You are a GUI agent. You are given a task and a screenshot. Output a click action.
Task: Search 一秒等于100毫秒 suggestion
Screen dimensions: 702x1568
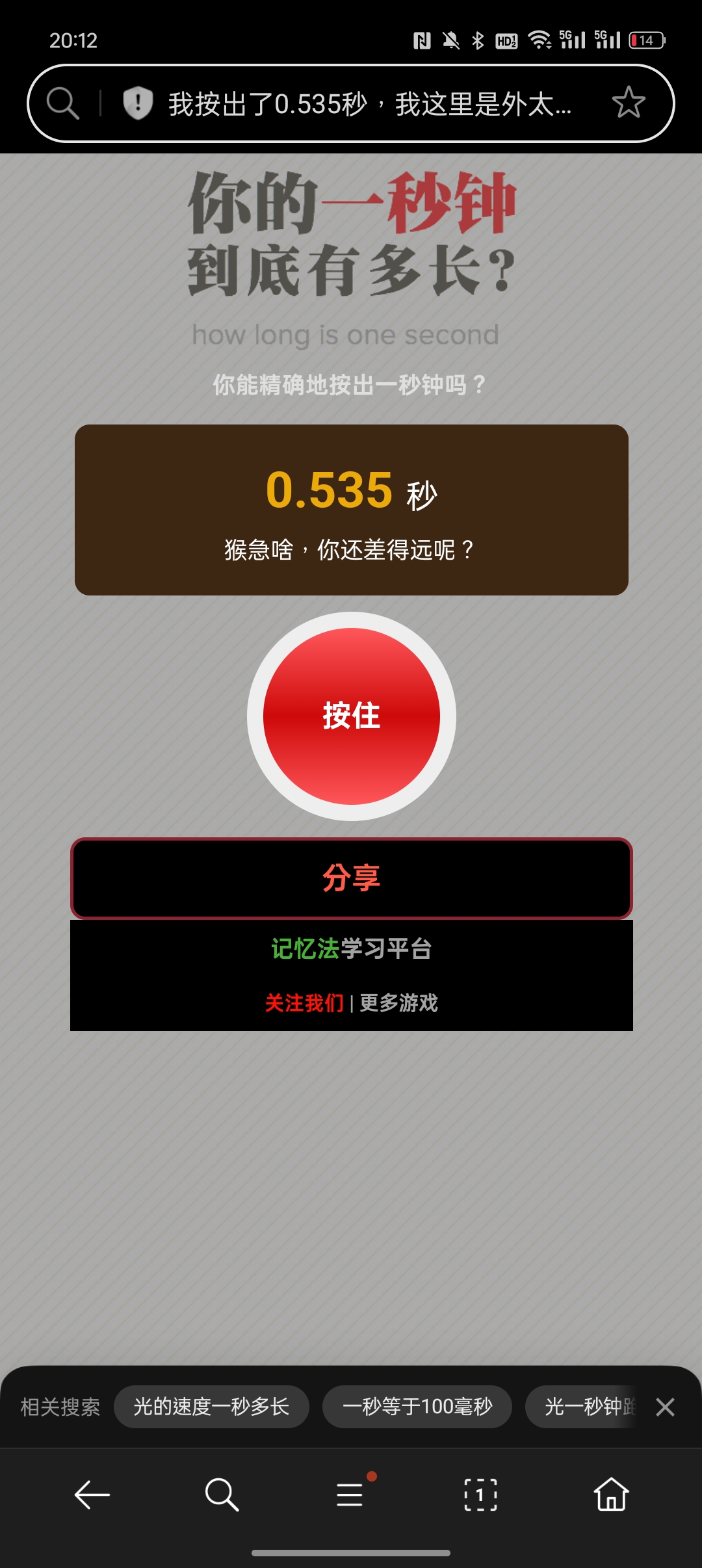417,1407
